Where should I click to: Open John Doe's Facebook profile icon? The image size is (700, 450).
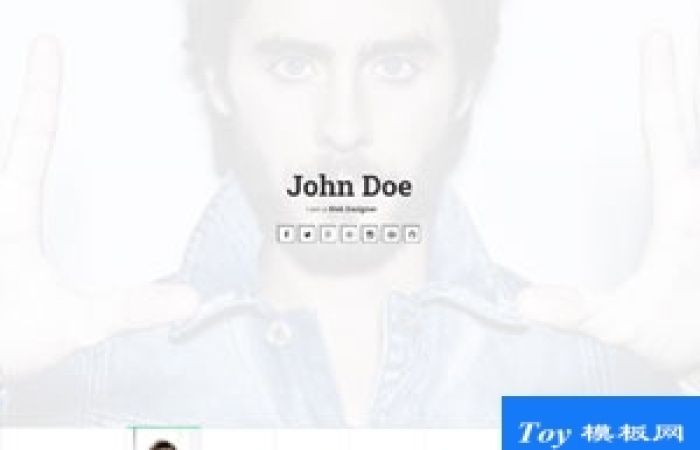[x=286, y=234]
